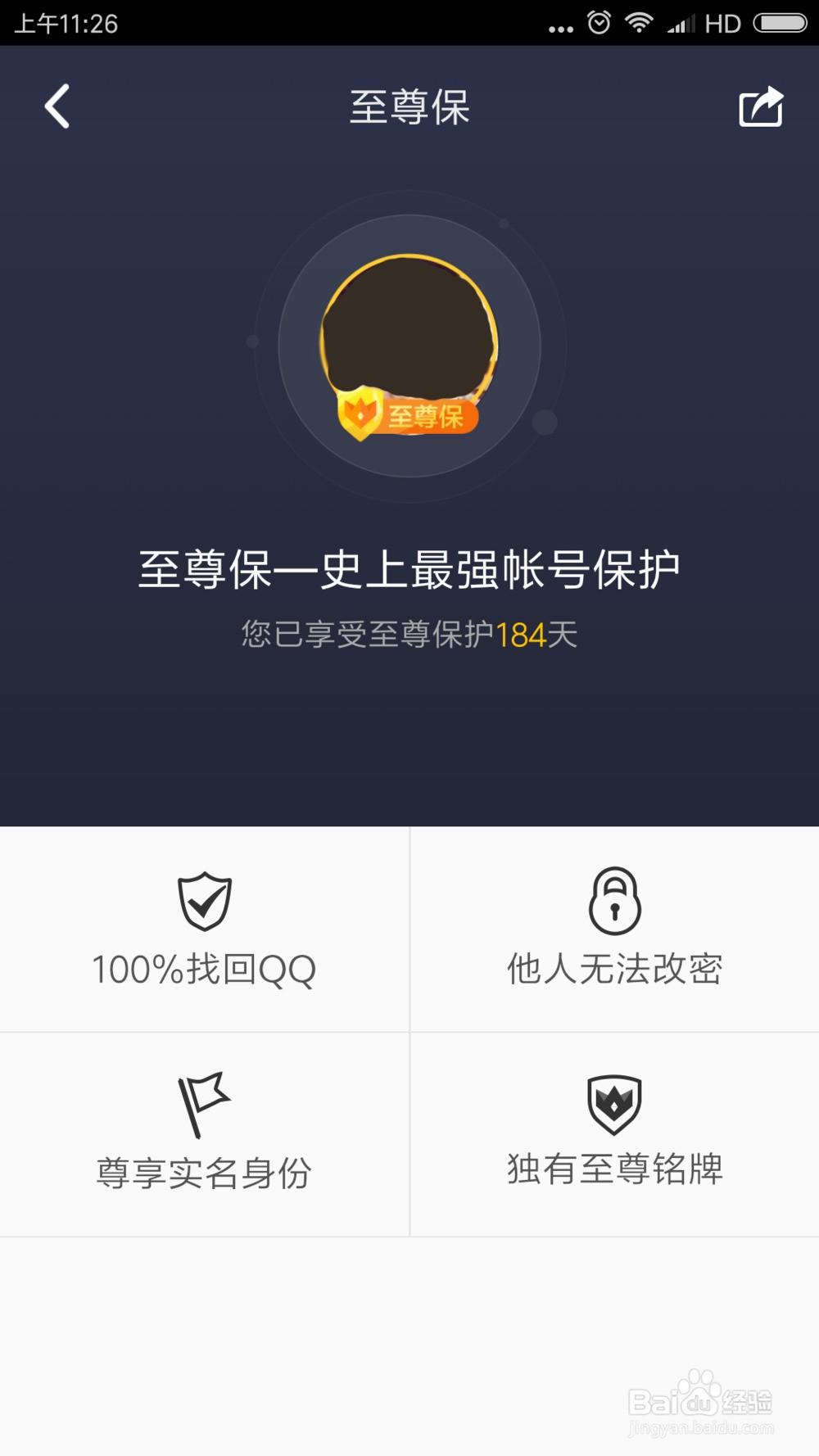The height and width of the screenshot is (1456, 819).
Task: Click the back arrow in the top left
Action: click(x=57, y=106)
